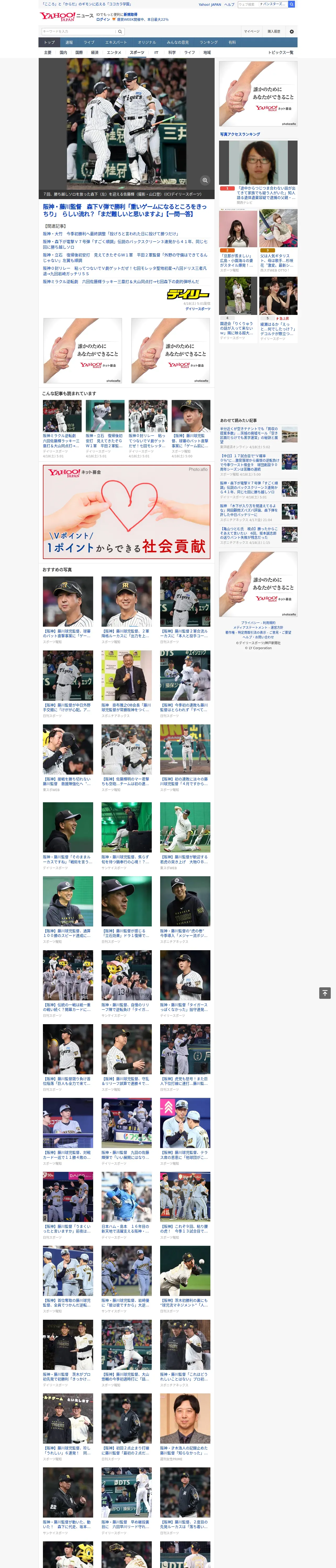The width and height of the screenshot is (336, 1568).
Task: Open related article 阪神・大竹 今季初勝利
Action: point(110,234)
